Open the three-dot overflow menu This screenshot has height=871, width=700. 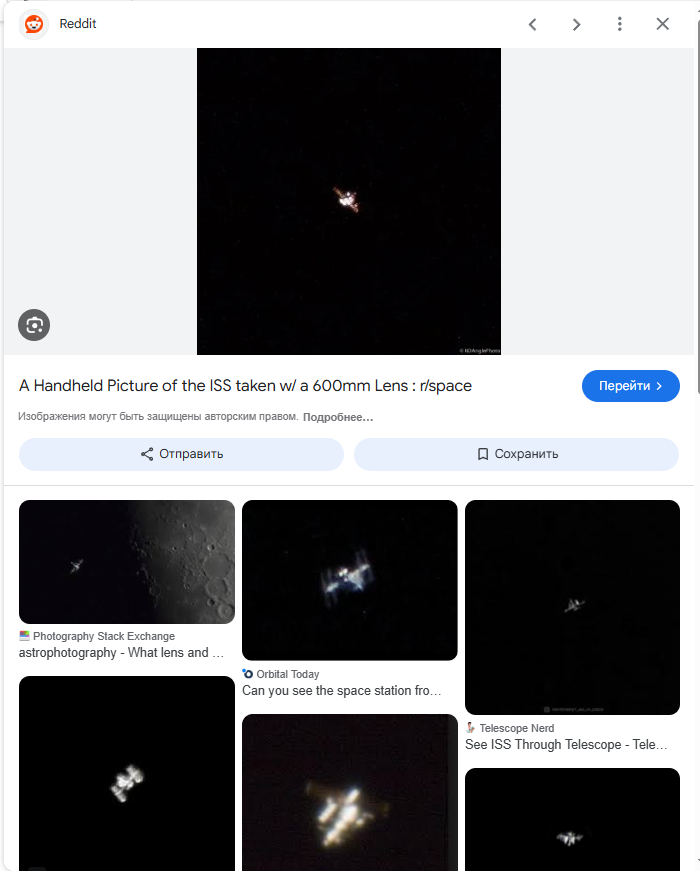tap(620, 24)
